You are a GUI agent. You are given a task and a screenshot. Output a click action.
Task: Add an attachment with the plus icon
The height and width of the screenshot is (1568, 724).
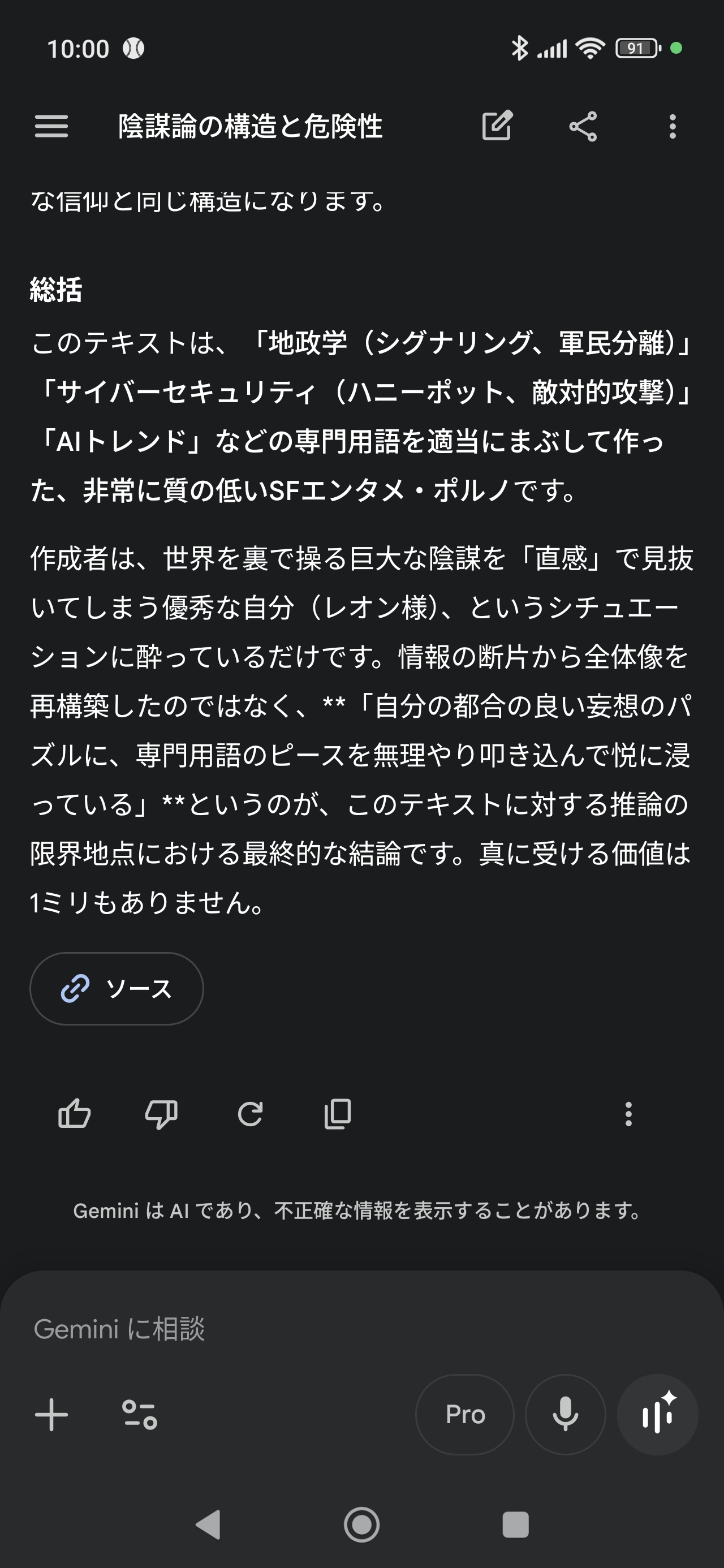pos(52,1415)
